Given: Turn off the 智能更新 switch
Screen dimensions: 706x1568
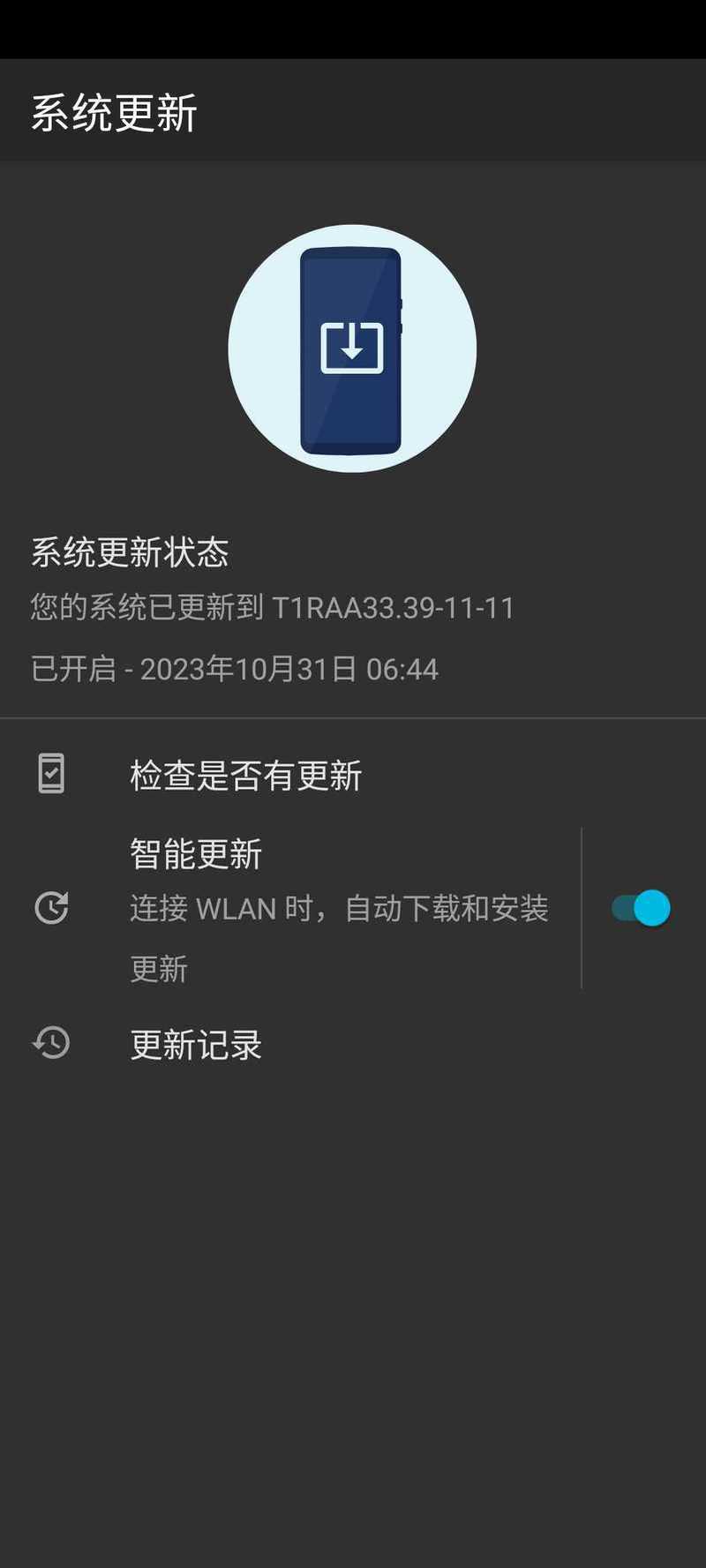Looking at the screenshot, I should coord(642,908).
